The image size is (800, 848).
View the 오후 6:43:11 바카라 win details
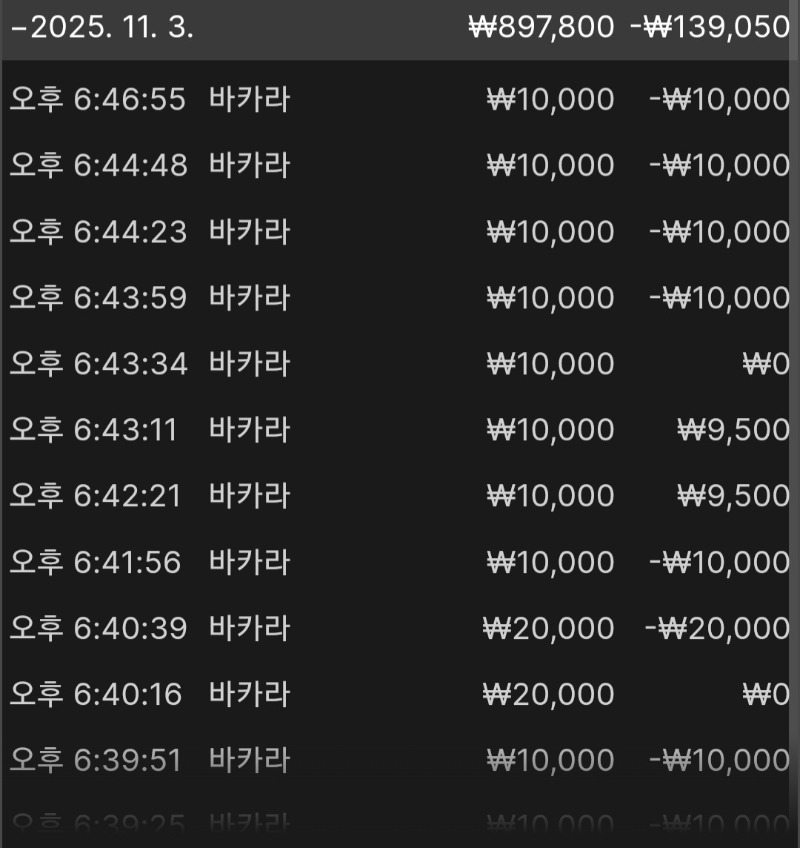point(400,430)
